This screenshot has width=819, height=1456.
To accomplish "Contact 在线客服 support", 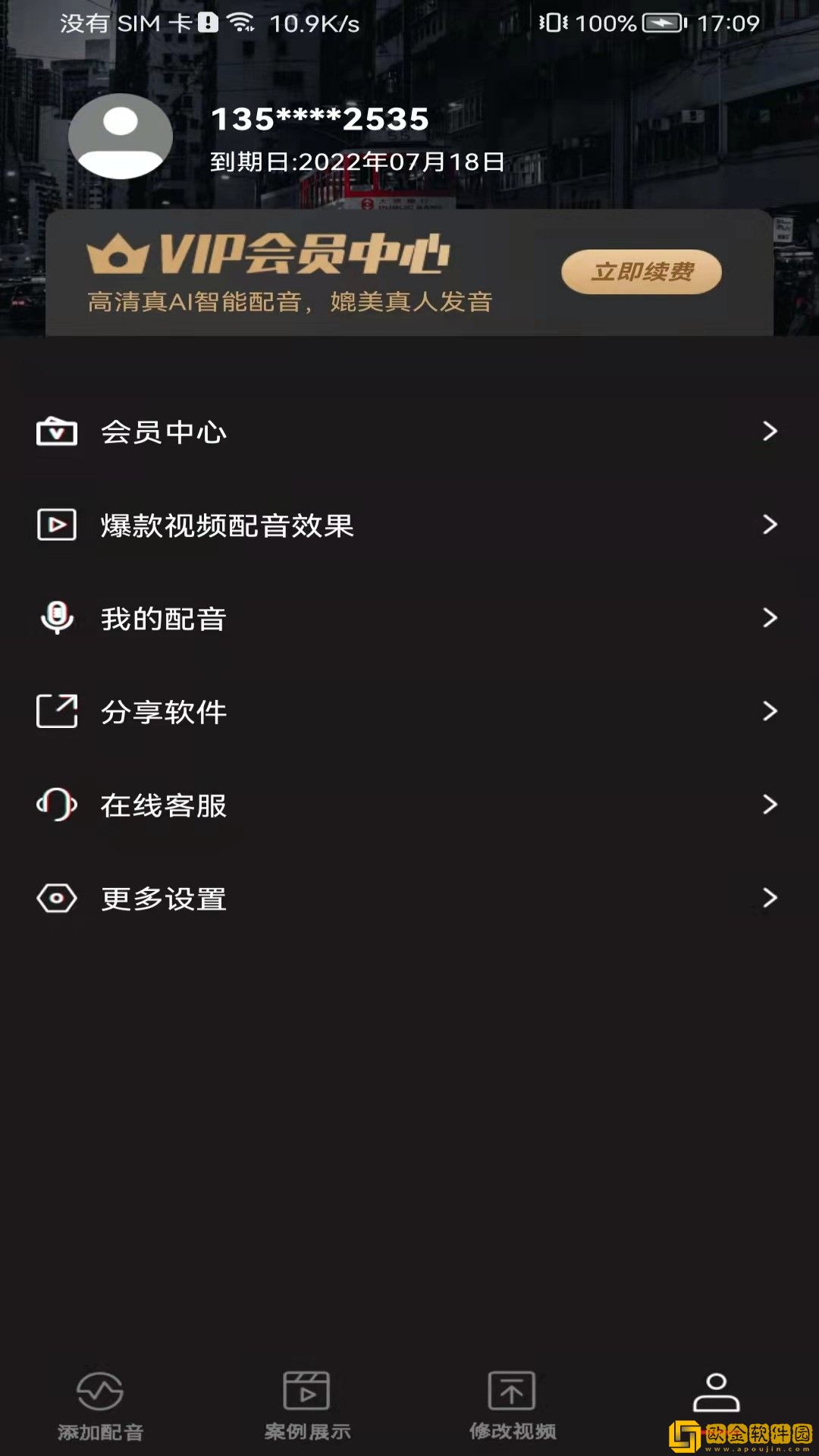I will coord(409,805).
